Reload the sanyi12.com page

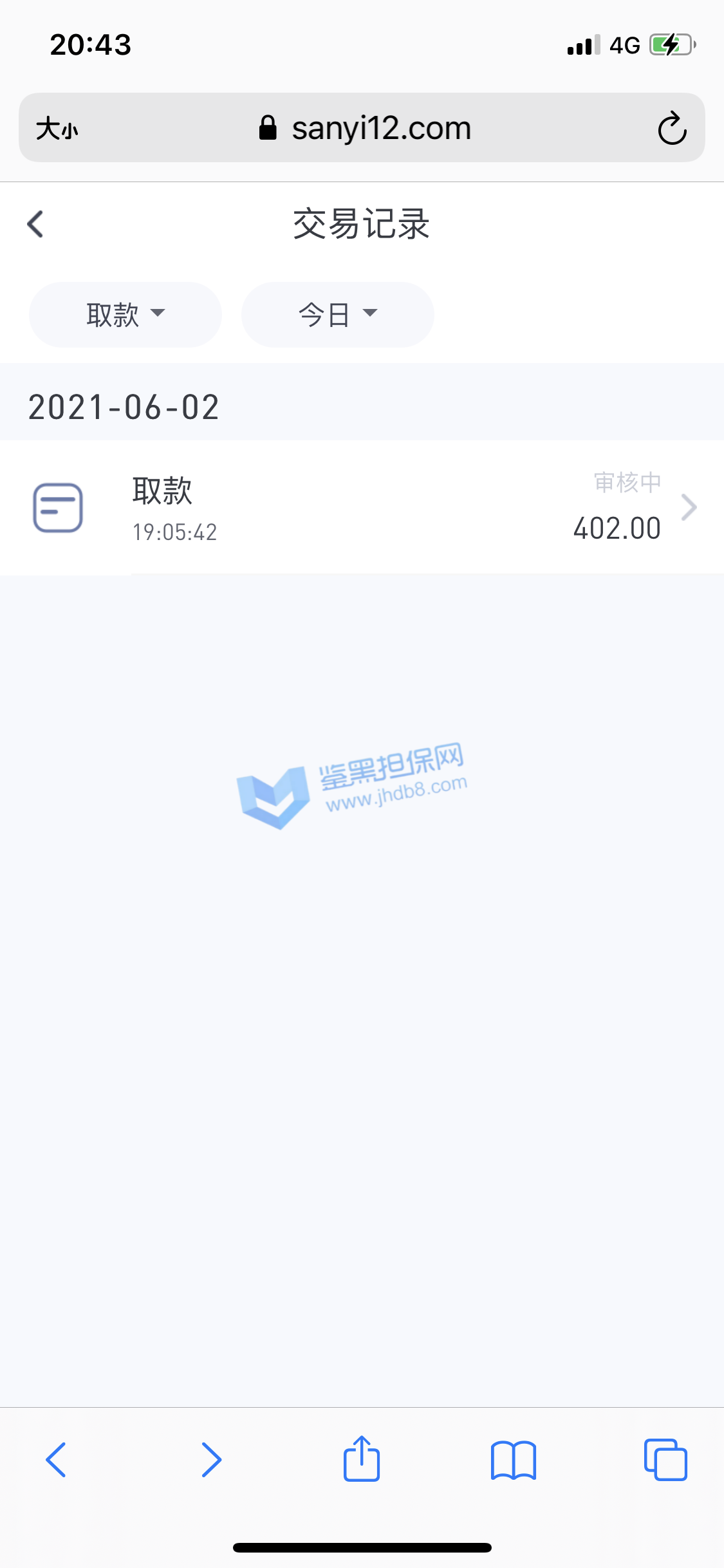(672, 129)
